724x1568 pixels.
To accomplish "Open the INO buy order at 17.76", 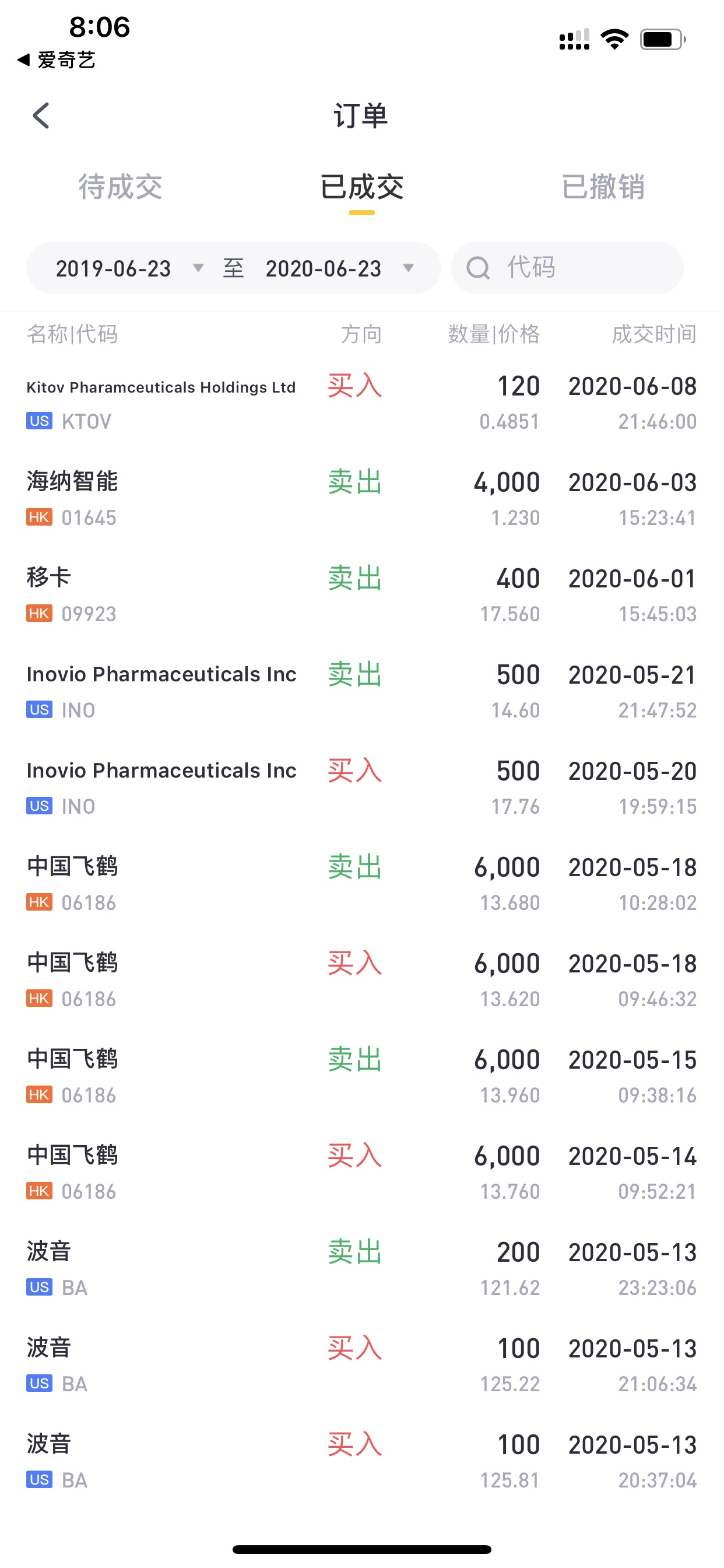I will 361,787.
